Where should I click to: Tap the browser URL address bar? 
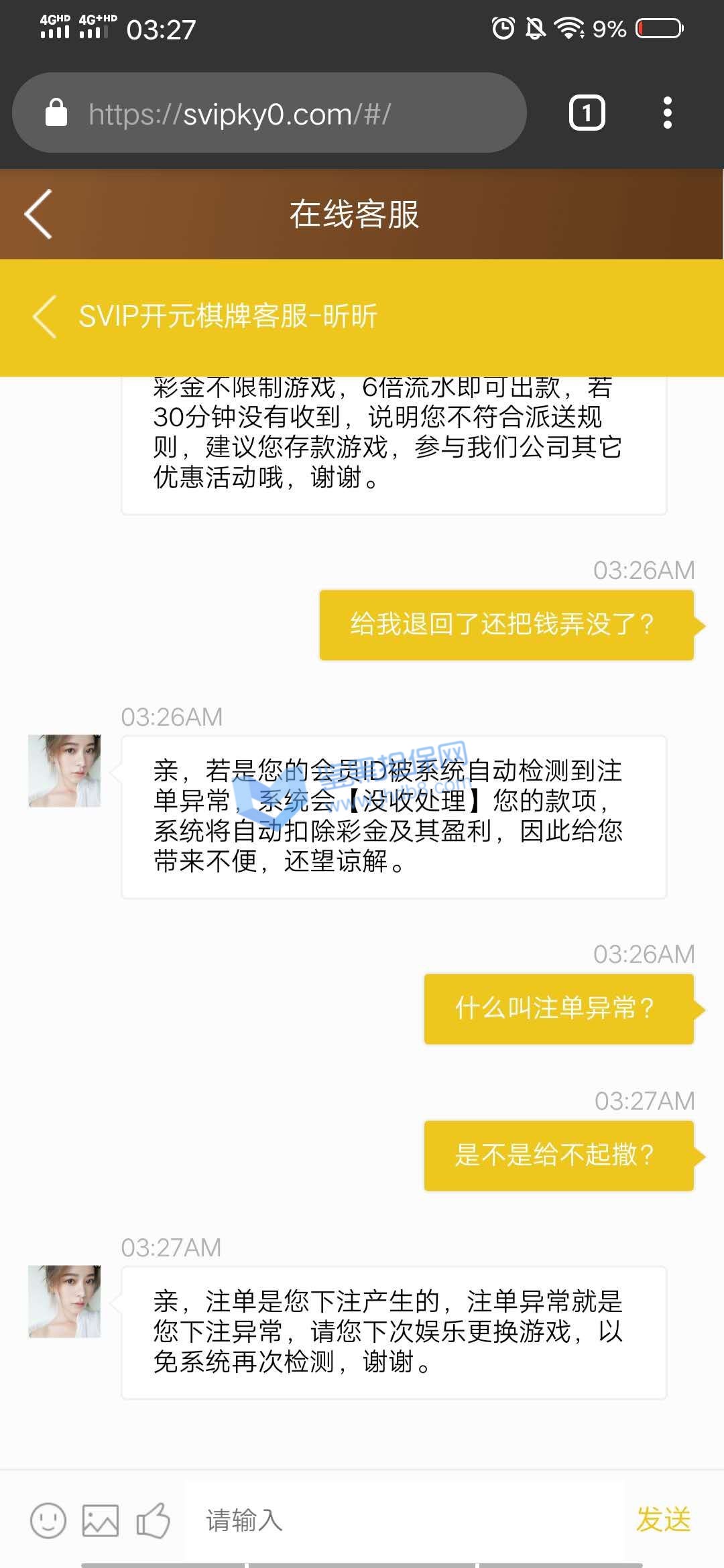pyautogui.click(x=268, y=114)
